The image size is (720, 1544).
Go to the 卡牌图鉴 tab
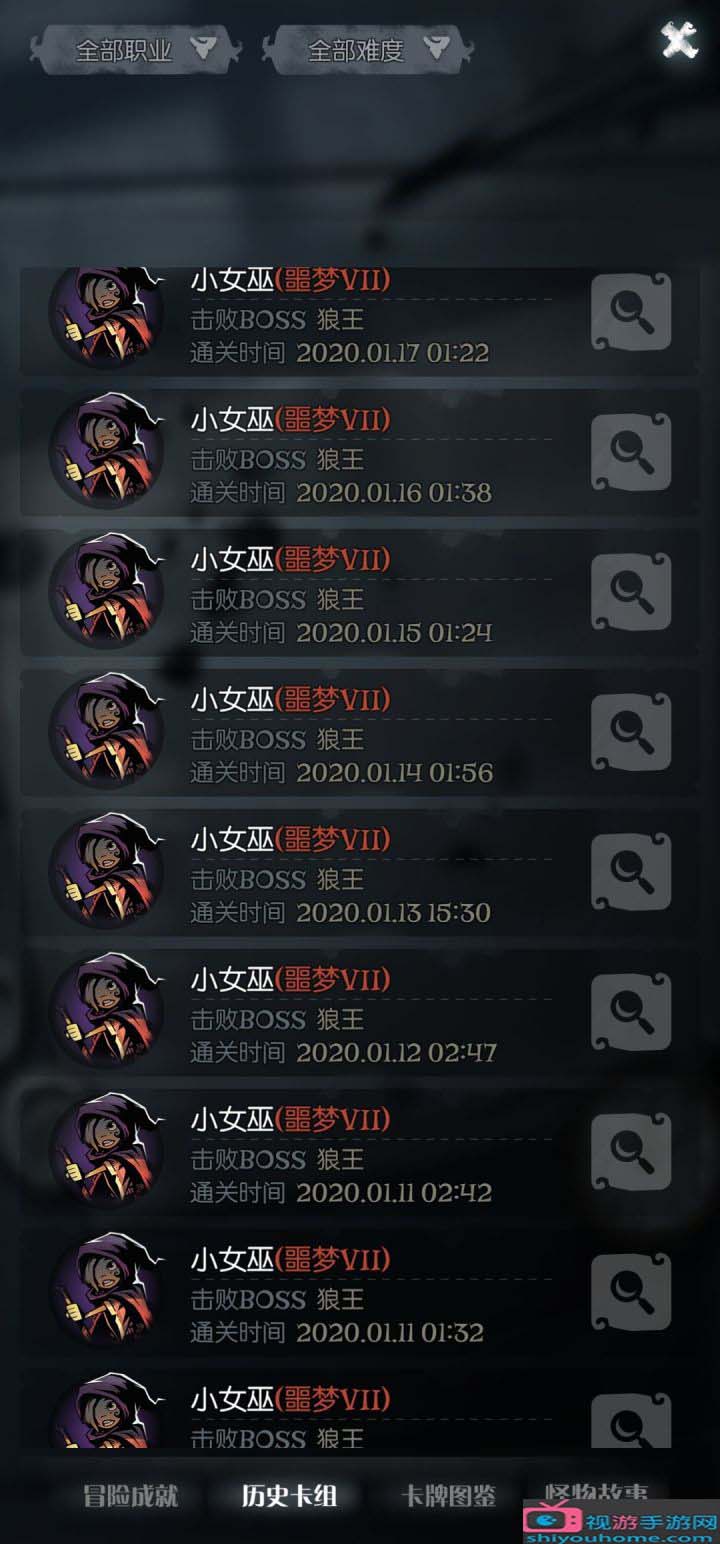448,1496
